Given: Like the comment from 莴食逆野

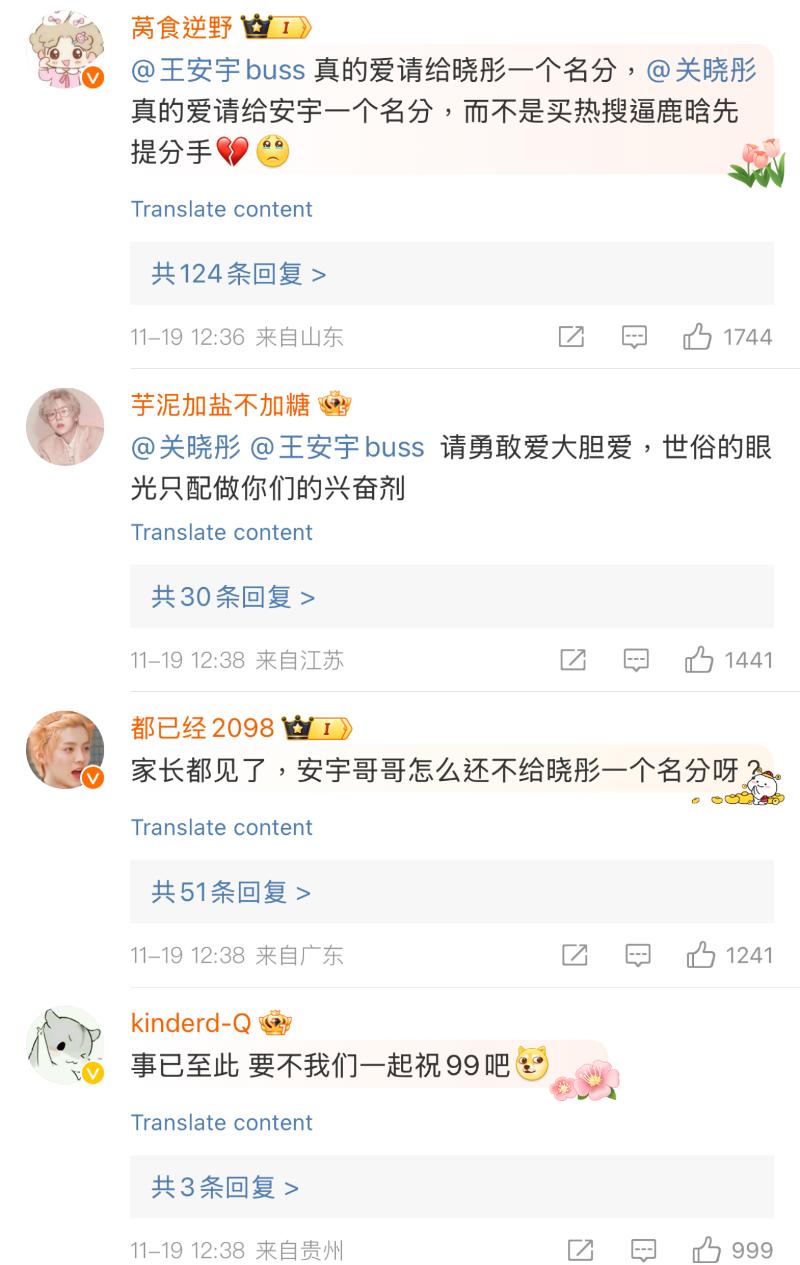Looking at the screenshot, I should tap(697, 337).
